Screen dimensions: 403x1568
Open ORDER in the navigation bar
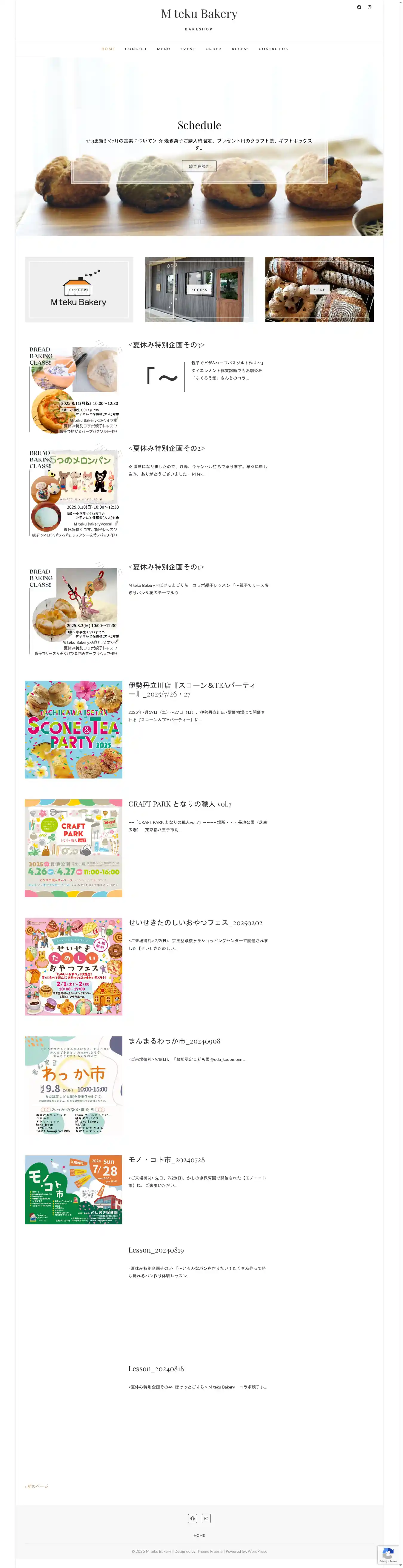pyautogui.click(x=213, y=49)
